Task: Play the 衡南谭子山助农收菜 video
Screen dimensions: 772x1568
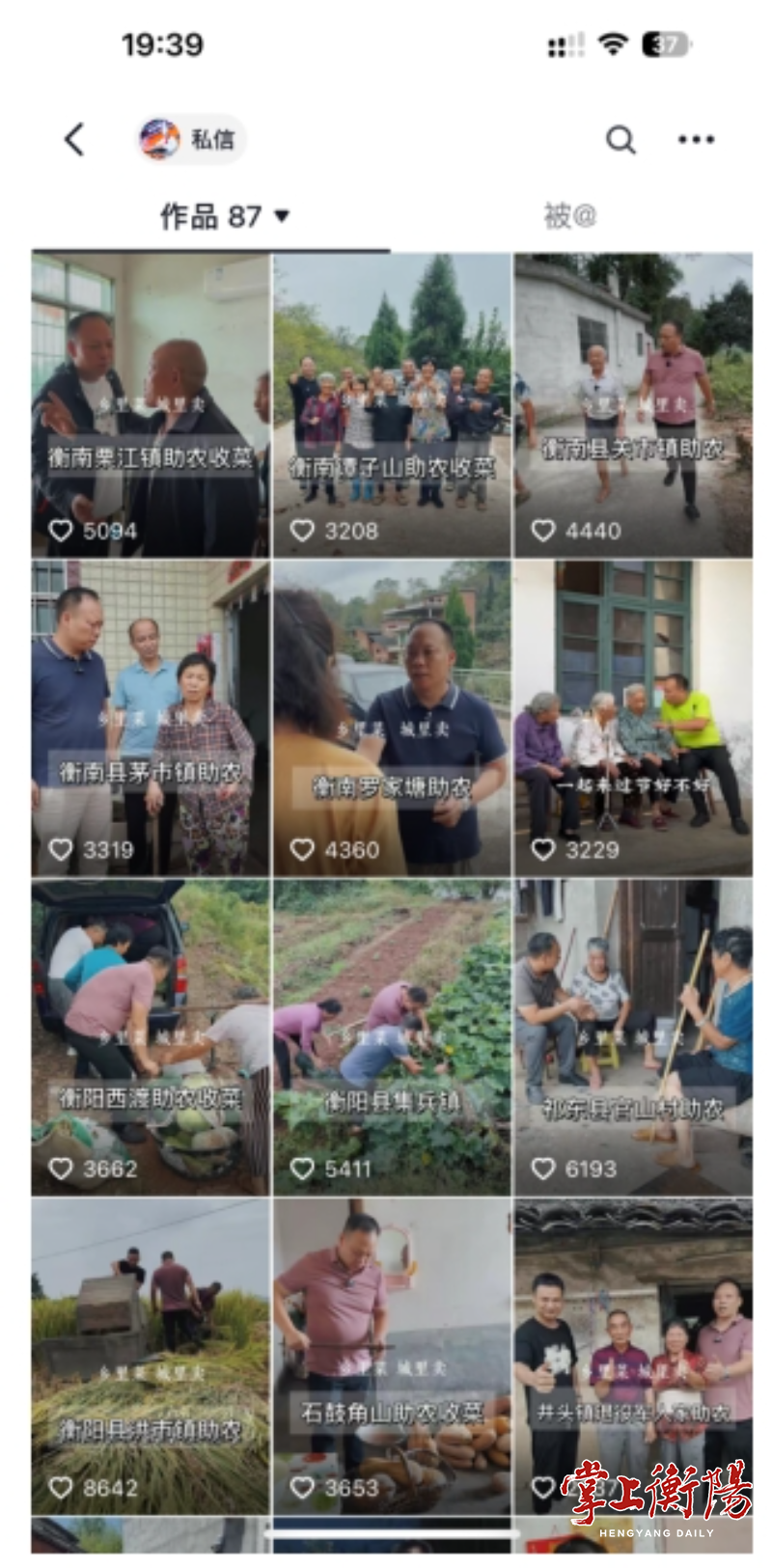Action: point(392,405)
